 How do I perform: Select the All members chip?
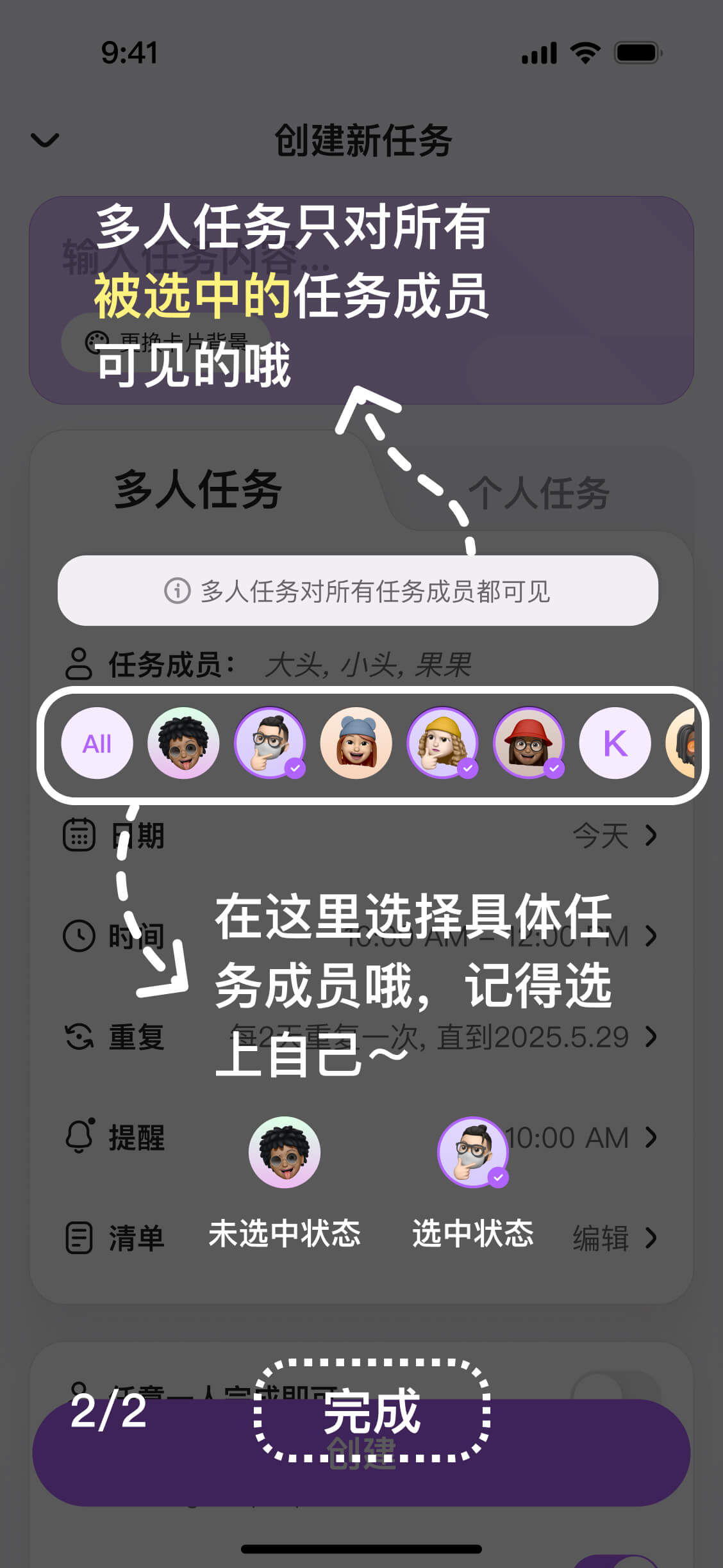pos(97,743)
